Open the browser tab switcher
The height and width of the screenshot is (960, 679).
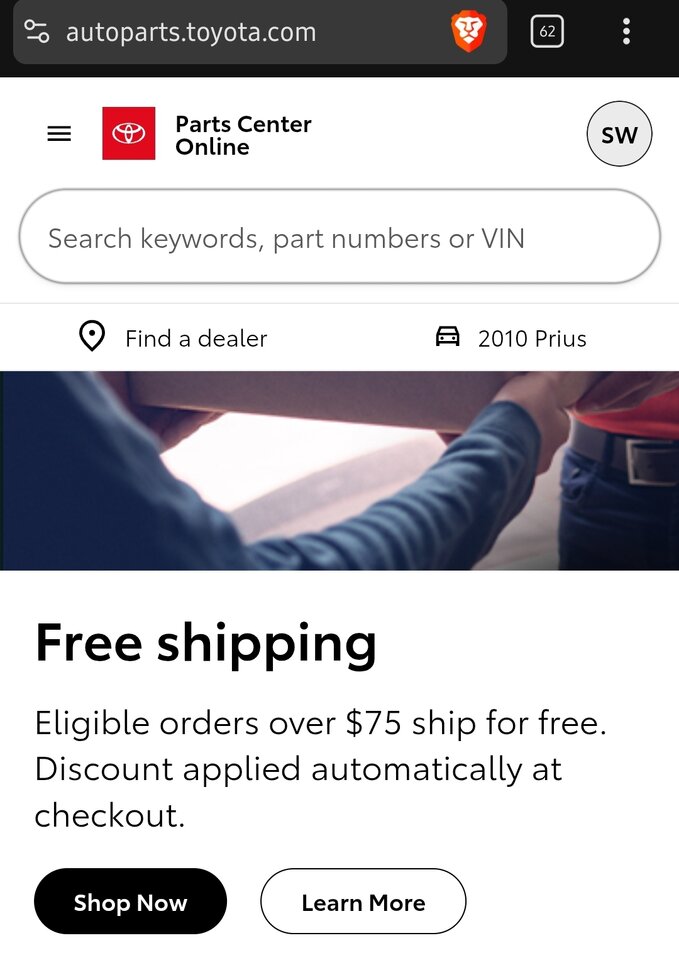(x=547, y=31)
